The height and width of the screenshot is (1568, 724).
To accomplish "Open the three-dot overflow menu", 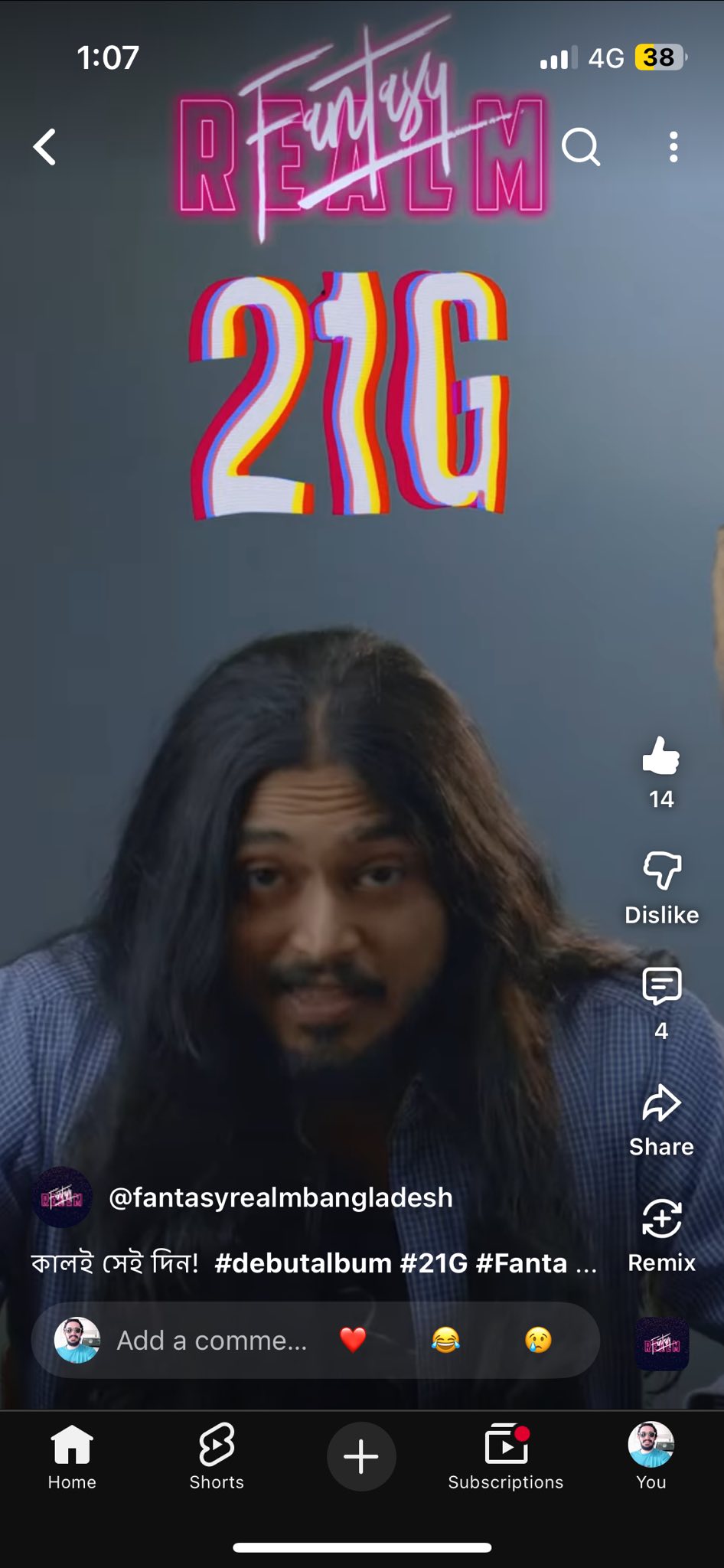I will point(673,146).
